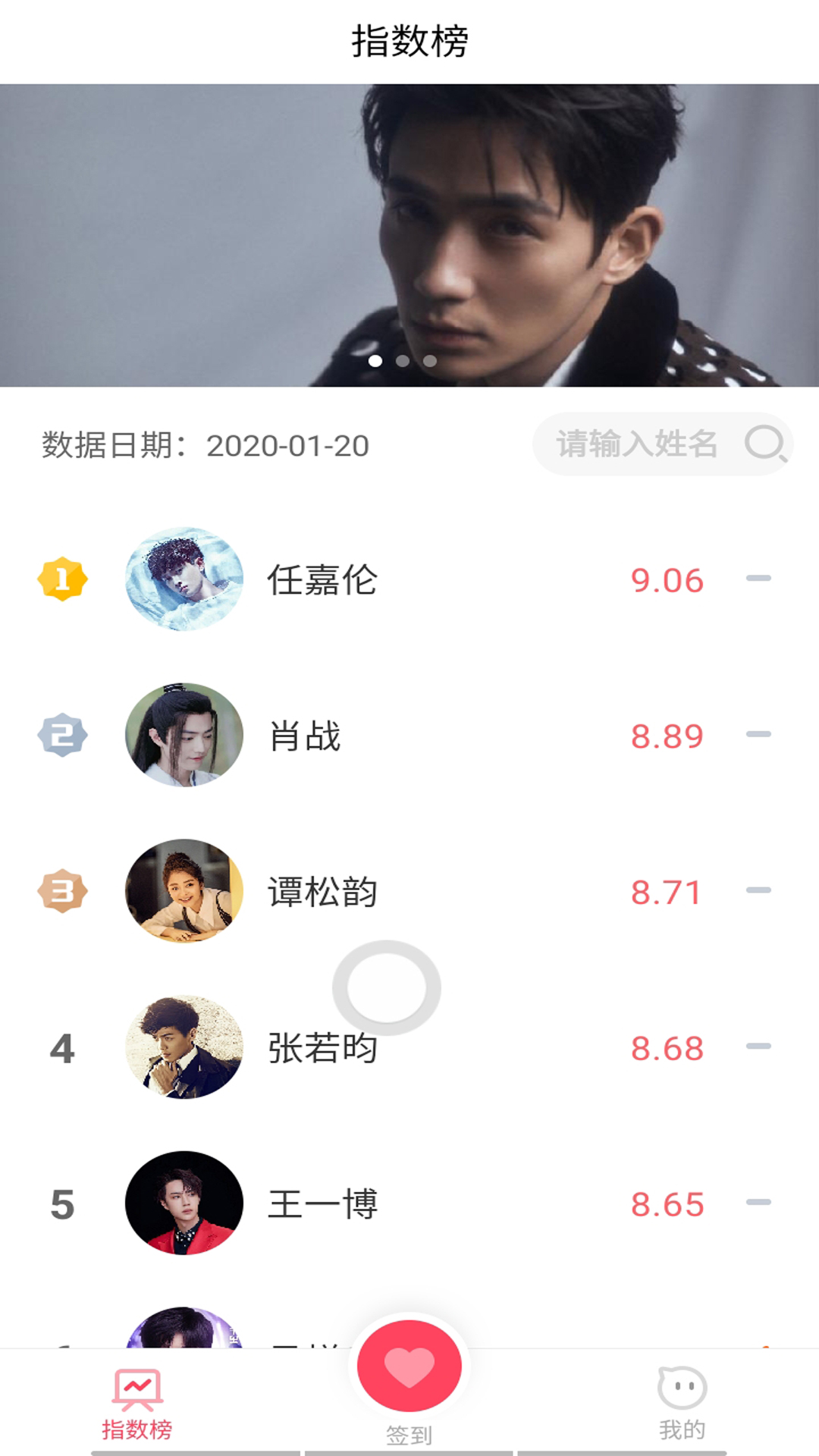This screenshot has height=1456, width=819.
Task: Tap the magnifier search icon
Action: point(764,444)
